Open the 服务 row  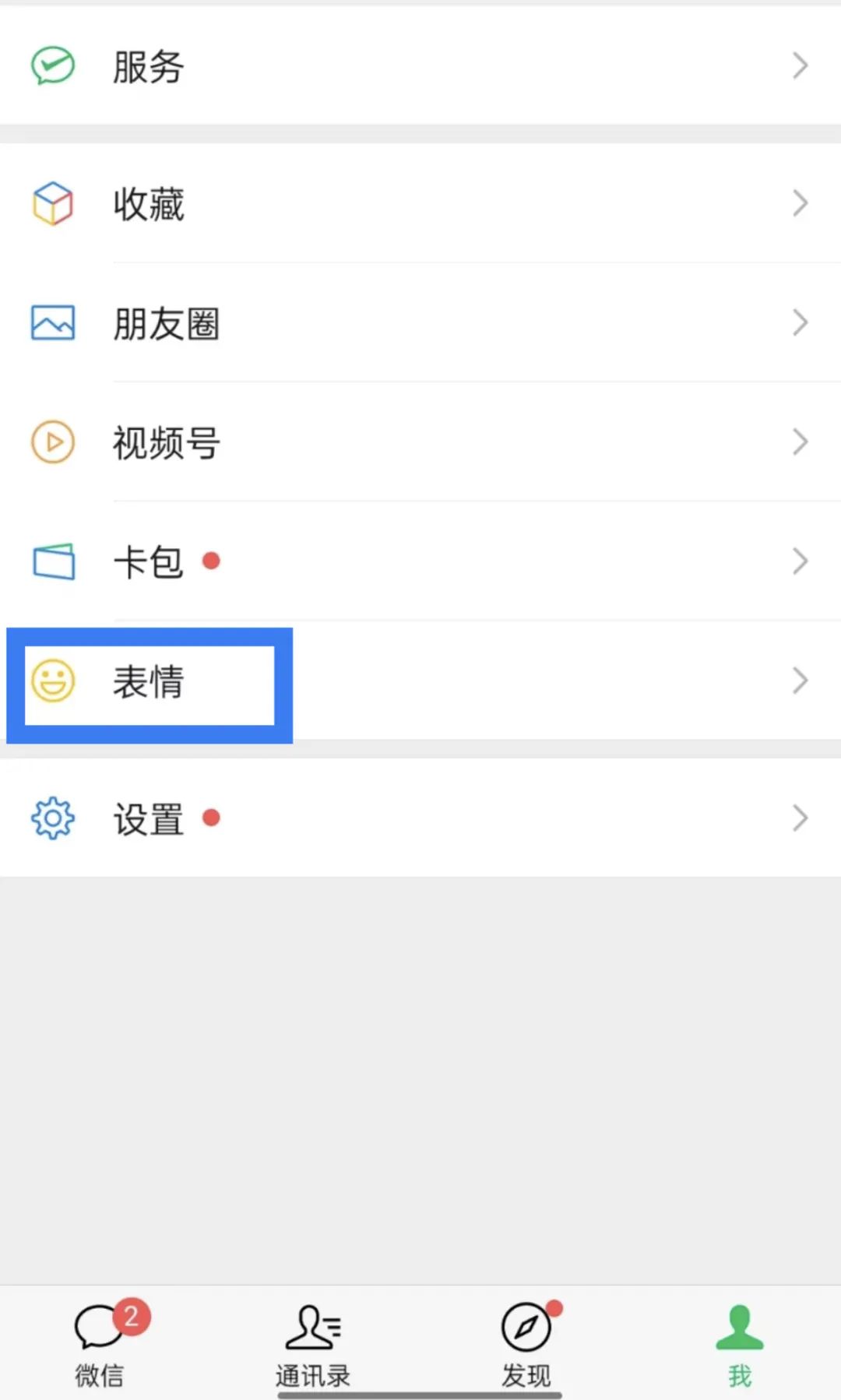coord(420,65)
